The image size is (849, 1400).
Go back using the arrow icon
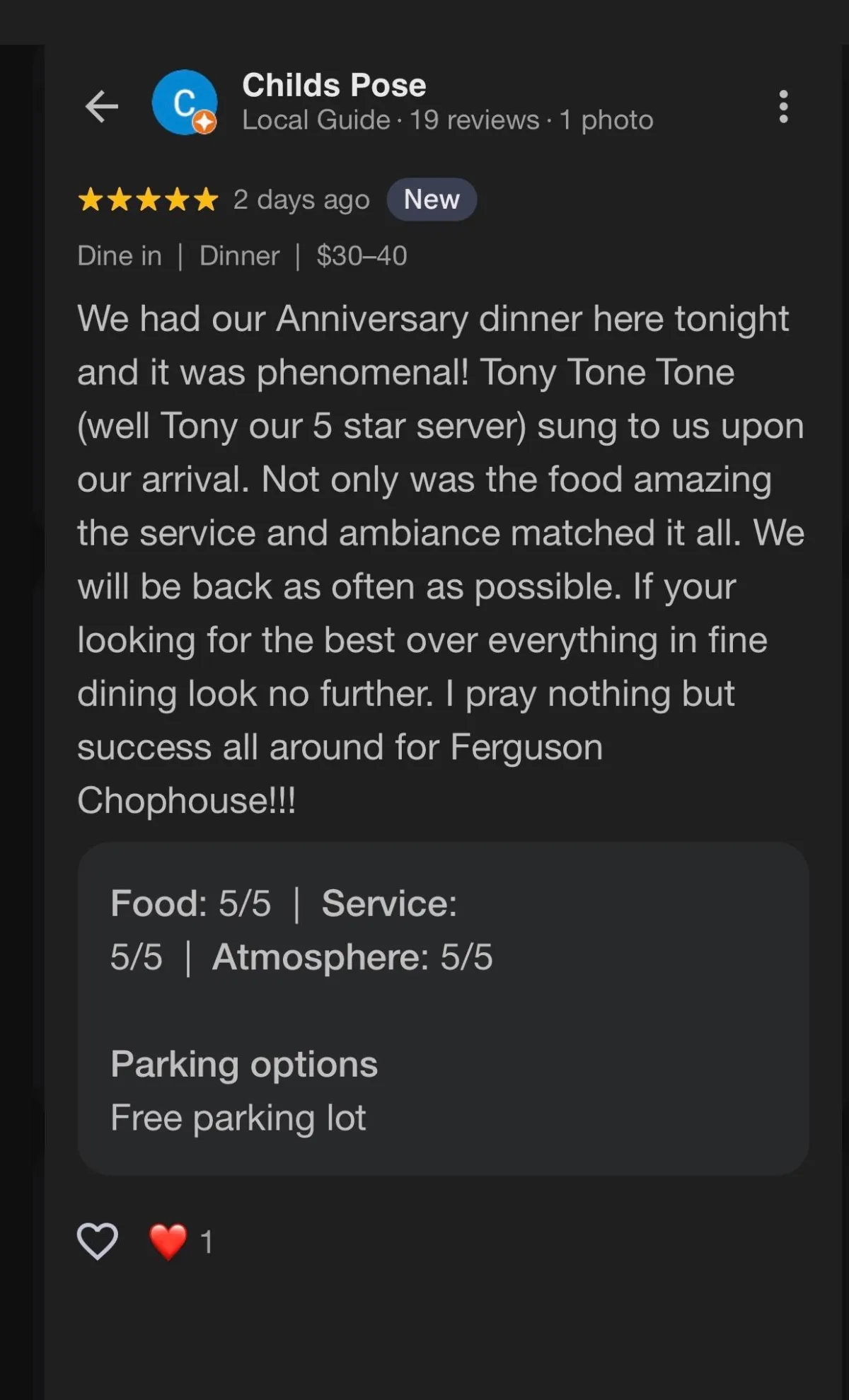[x=102, y=107]
